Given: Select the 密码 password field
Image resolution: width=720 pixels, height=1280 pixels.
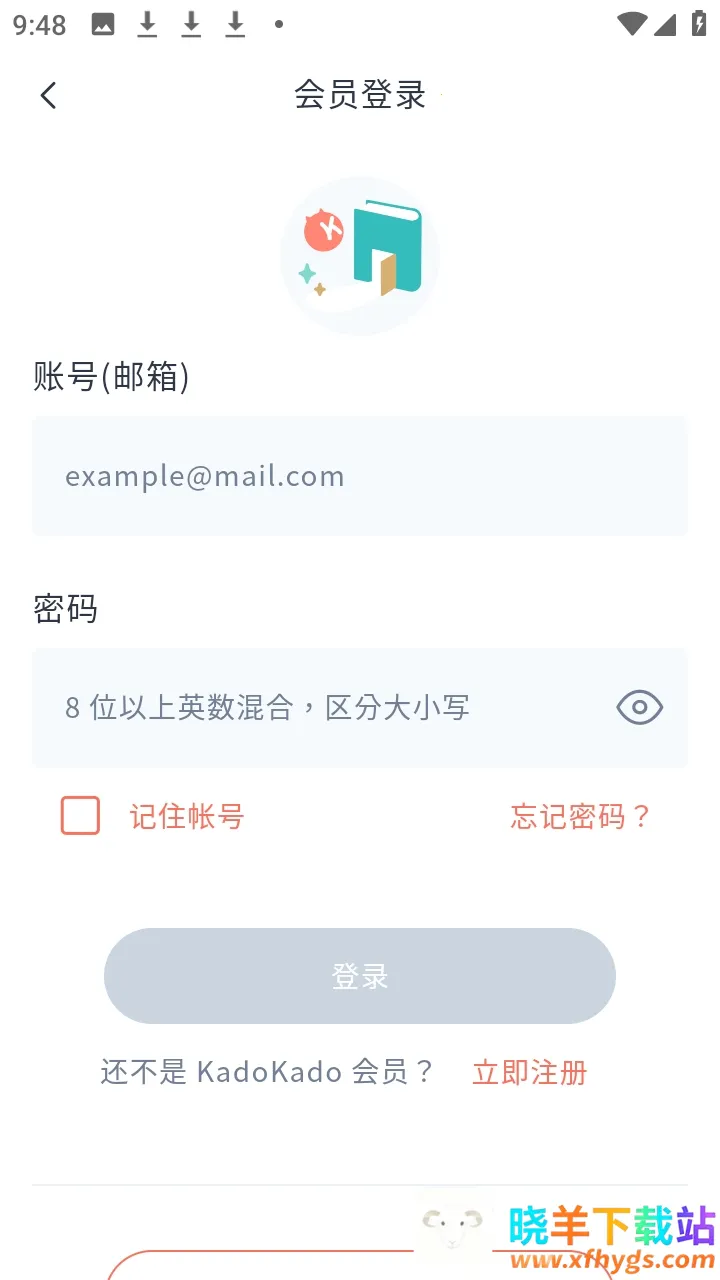Looking at the screenshot, I should pos(320,708).
